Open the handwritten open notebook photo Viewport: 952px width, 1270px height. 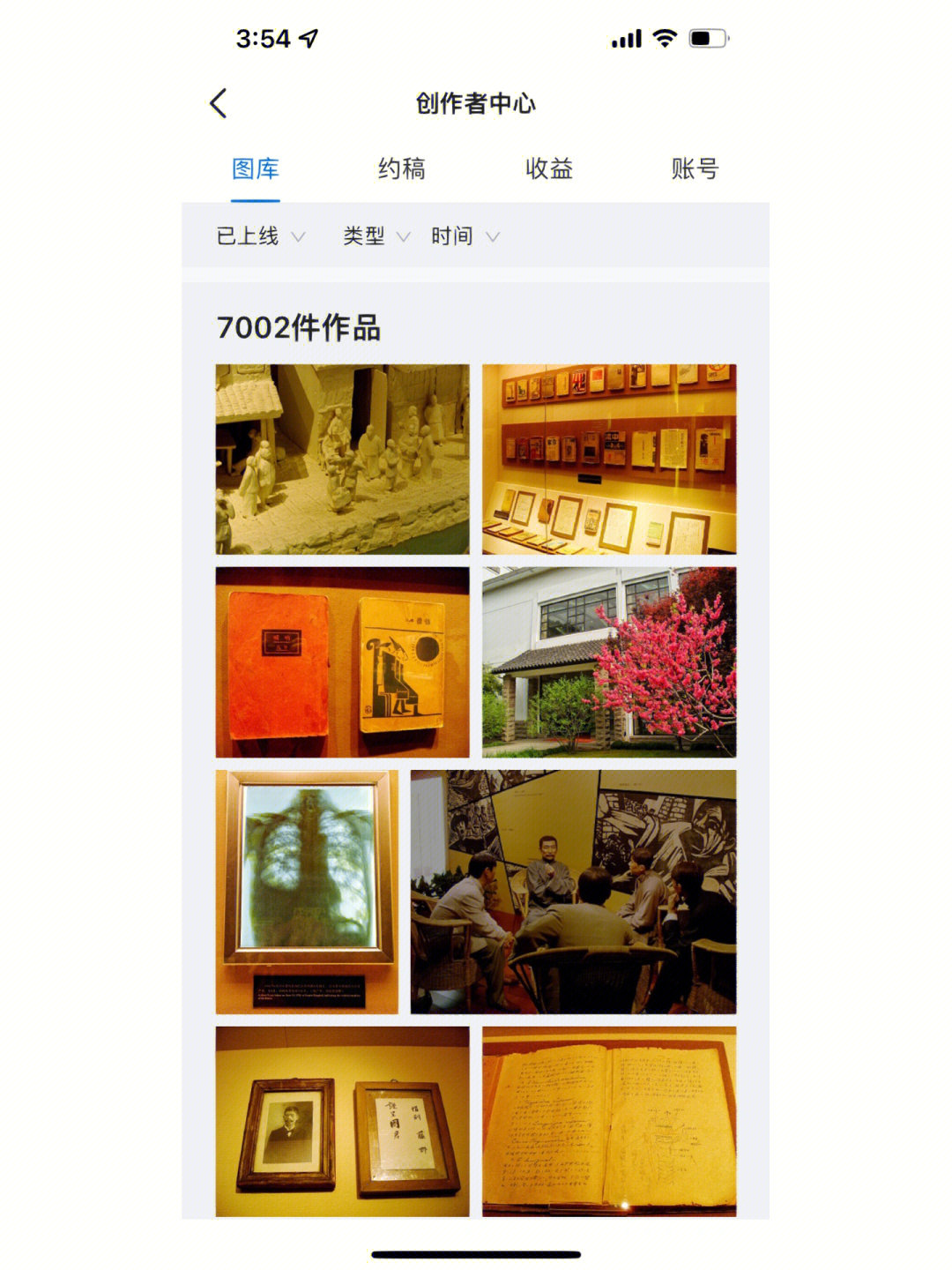tap(608, 1122)
